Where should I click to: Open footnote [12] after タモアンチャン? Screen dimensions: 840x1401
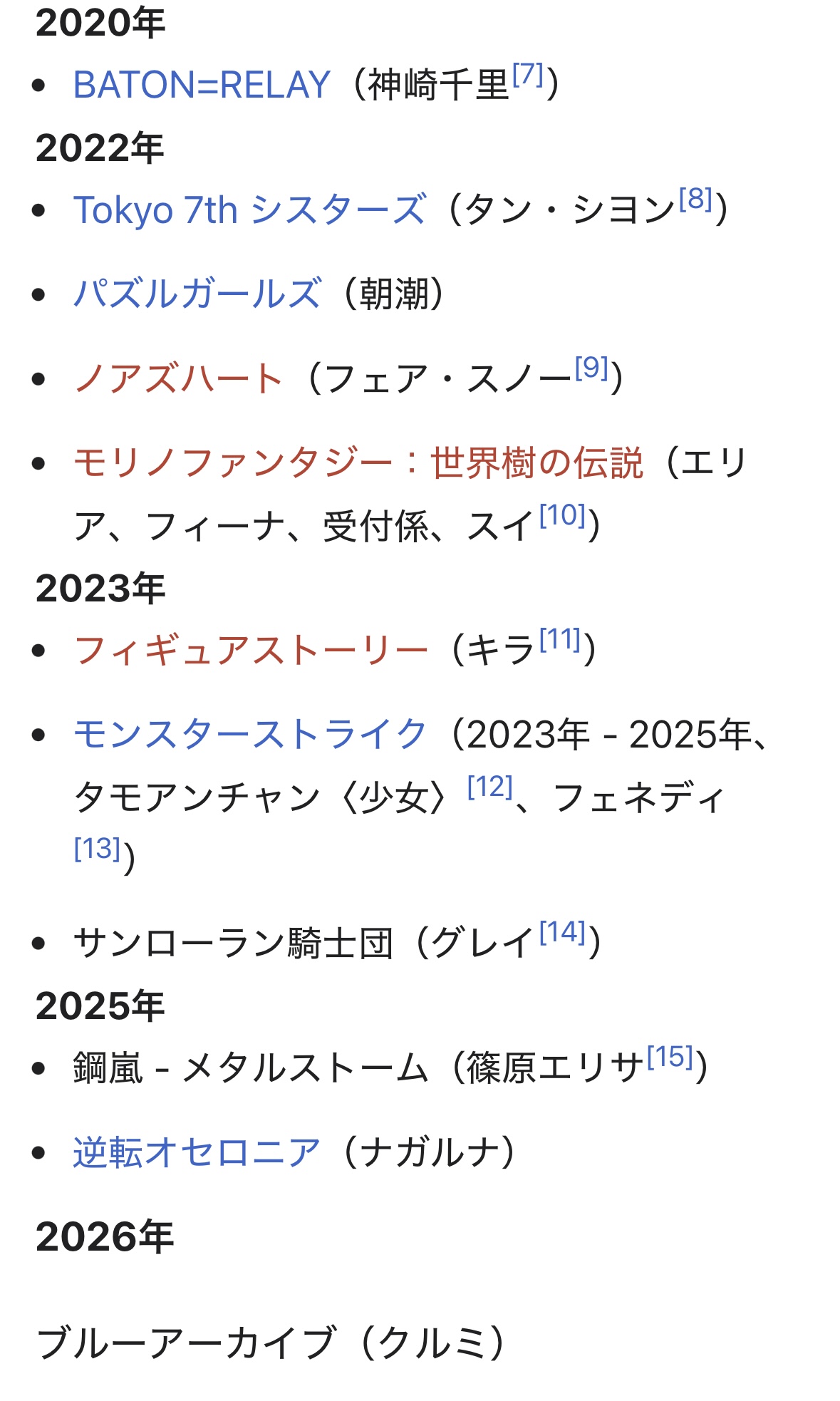[x=489, y=787]
